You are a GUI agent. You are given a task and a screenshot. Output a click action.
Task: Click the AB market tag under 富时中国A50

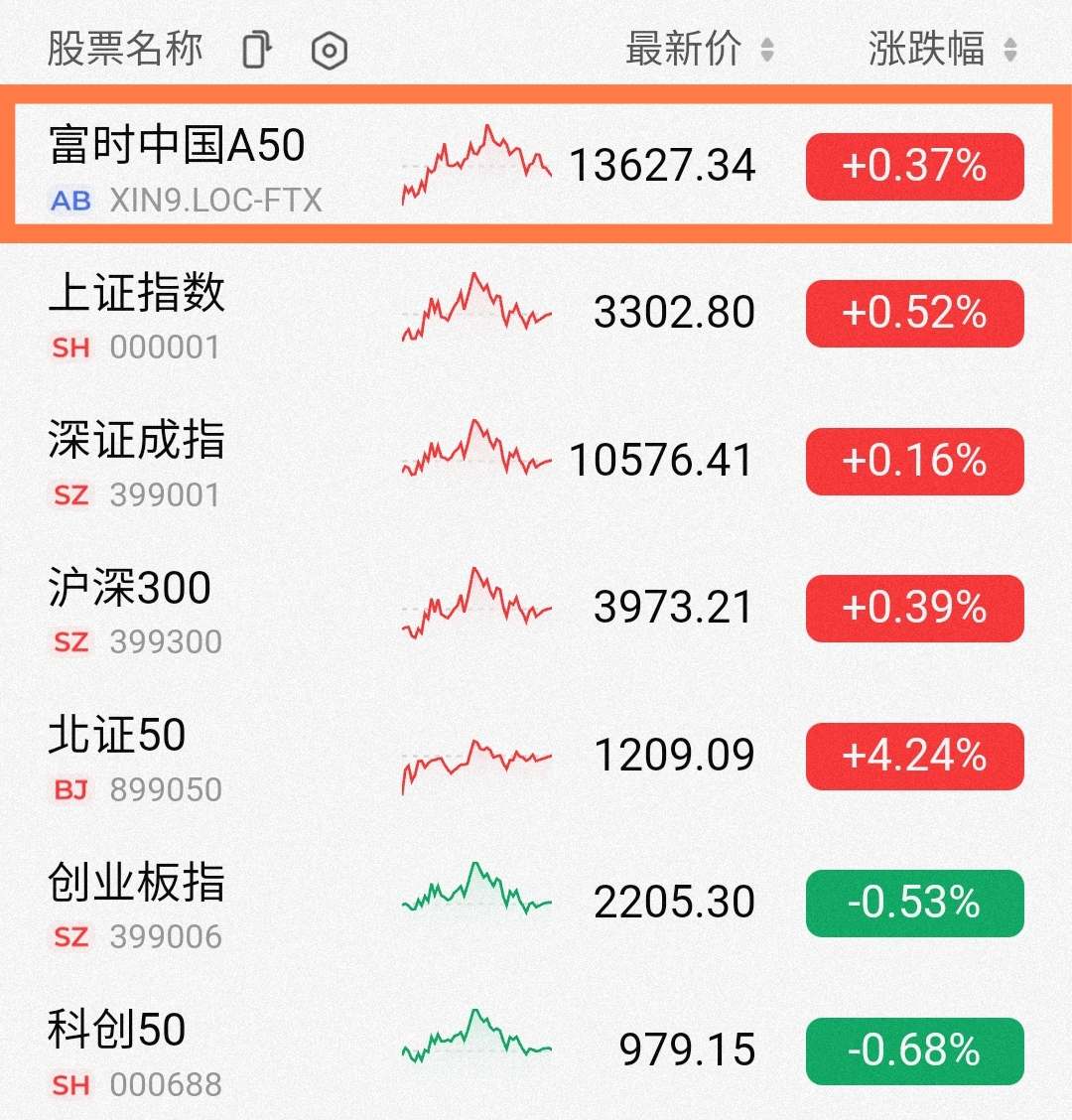[69, 201]
